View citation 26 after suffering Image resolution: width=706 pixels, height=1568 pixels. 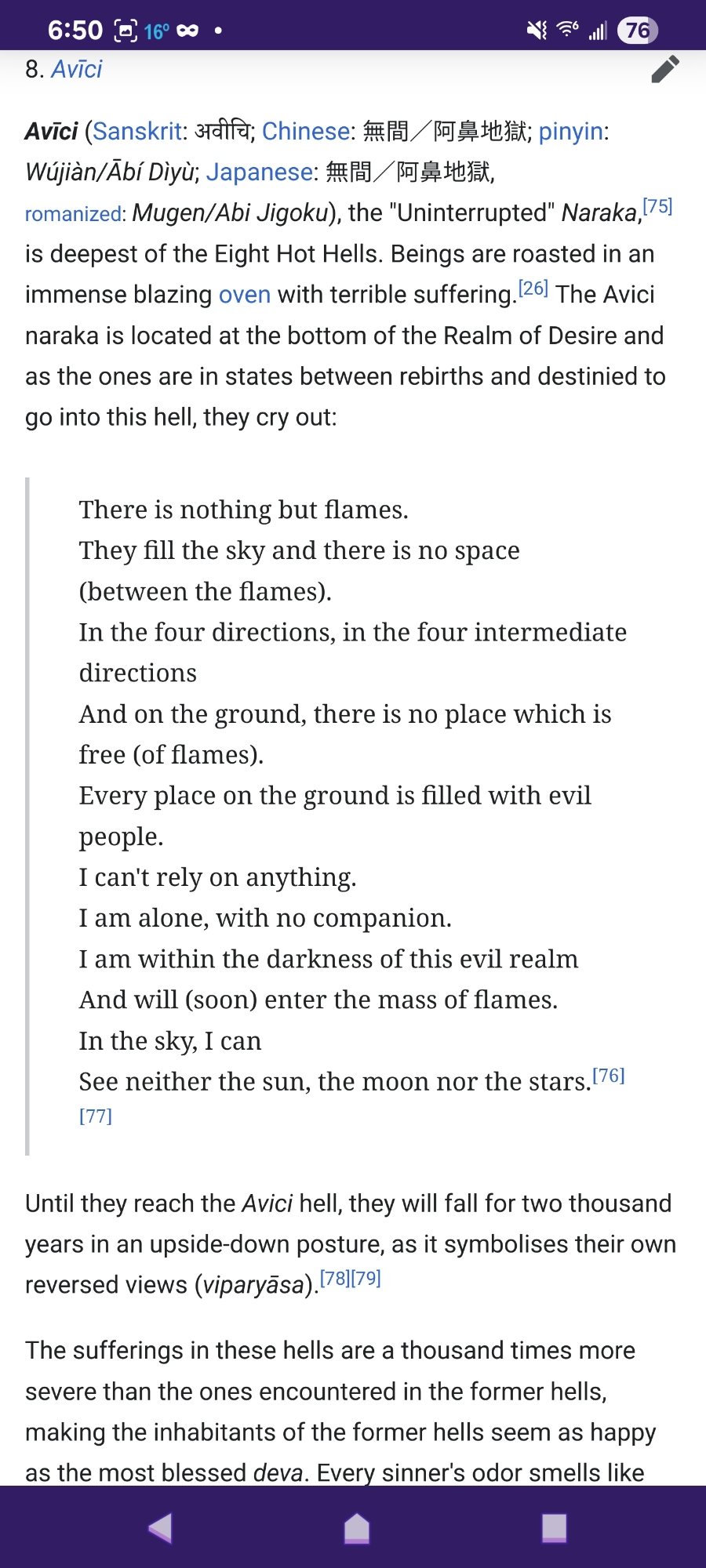[533, 288]
